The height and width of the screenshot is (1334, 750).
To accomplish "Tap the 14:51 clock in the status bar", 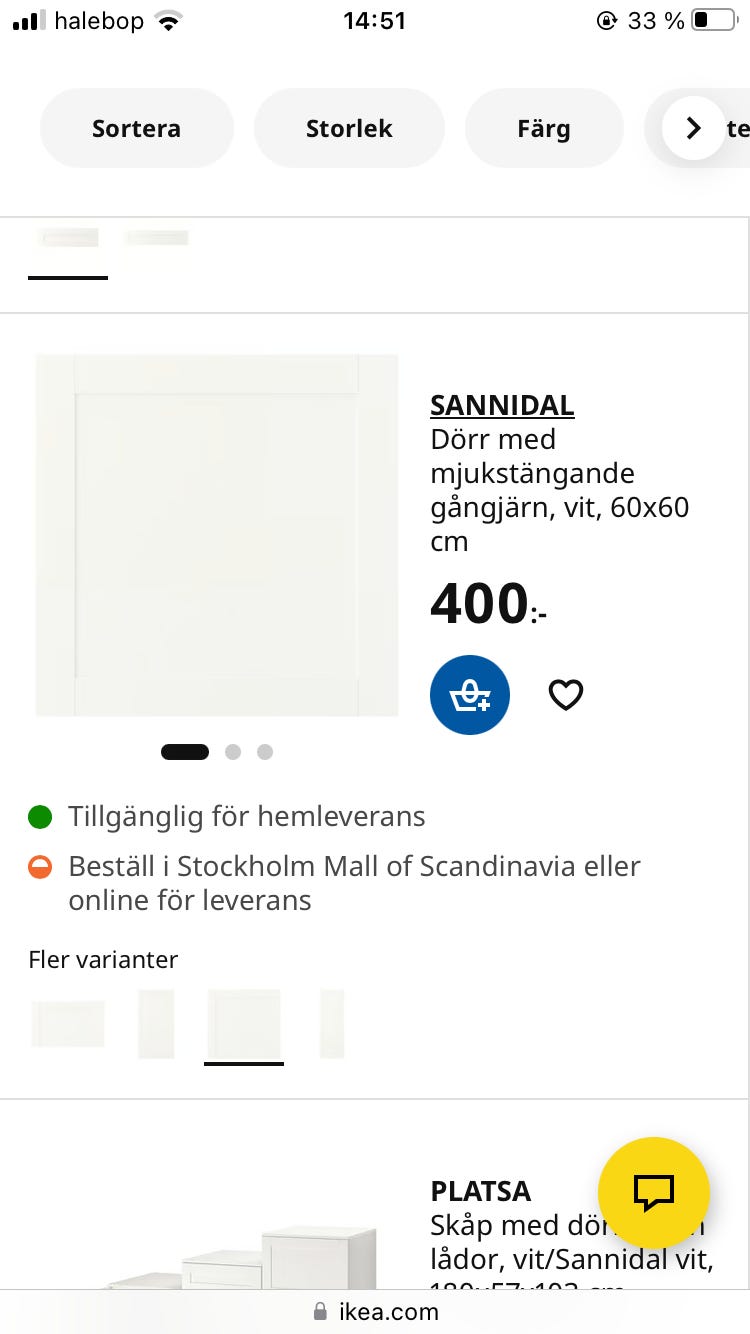I will click(x=375, y=19).
